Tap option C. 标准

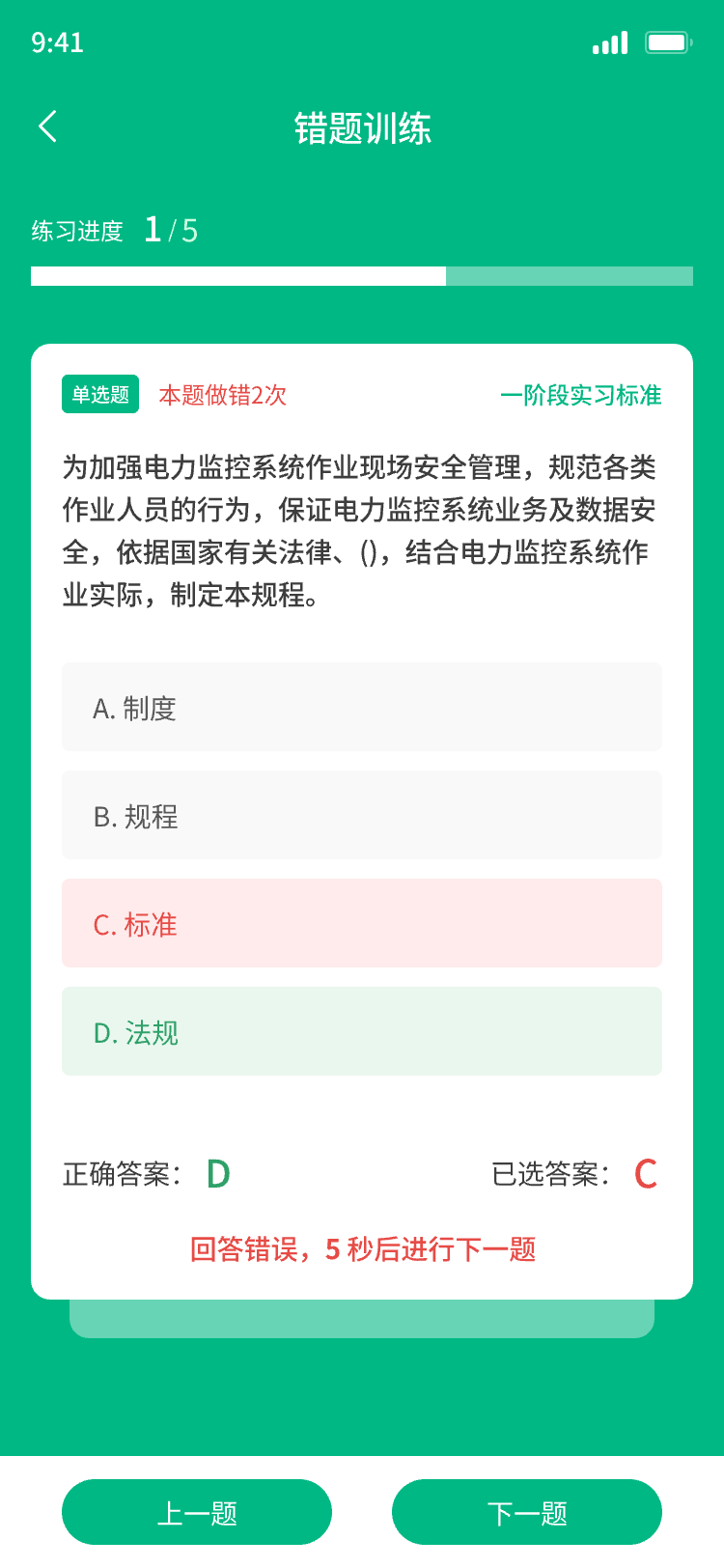tap(362, 924)
